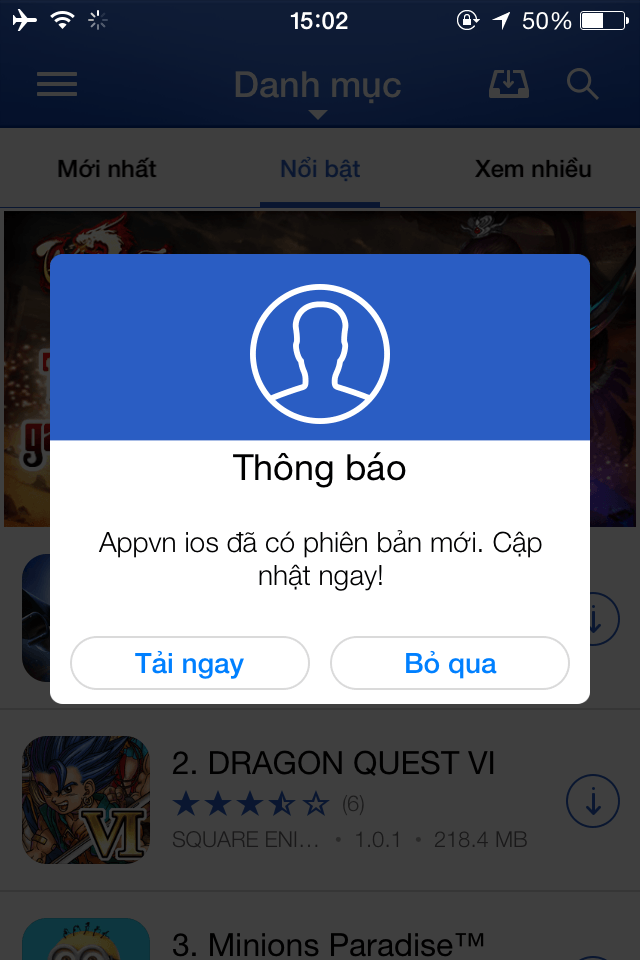Open the Minions Paradise™ listing
640x960 pixels.
(328, 942)
